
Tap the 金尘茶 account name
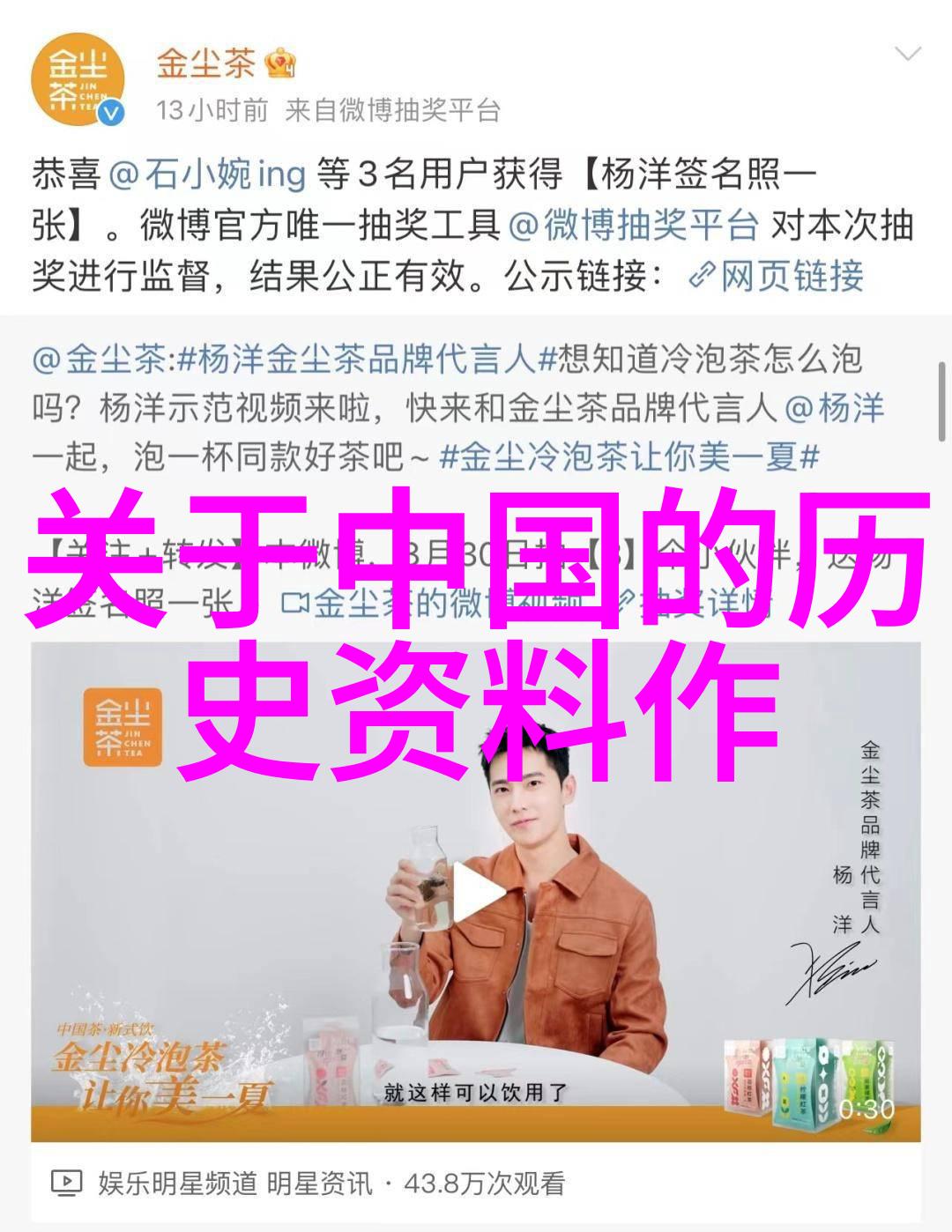pos(205,63)
